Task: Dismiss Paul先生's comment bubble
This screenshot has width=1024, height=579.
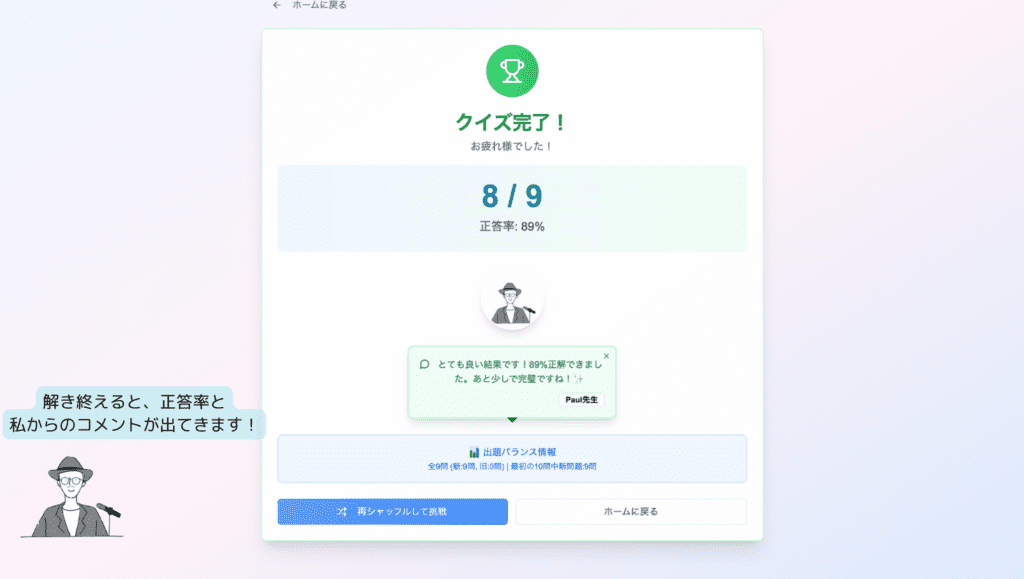Action: (606, 356)
